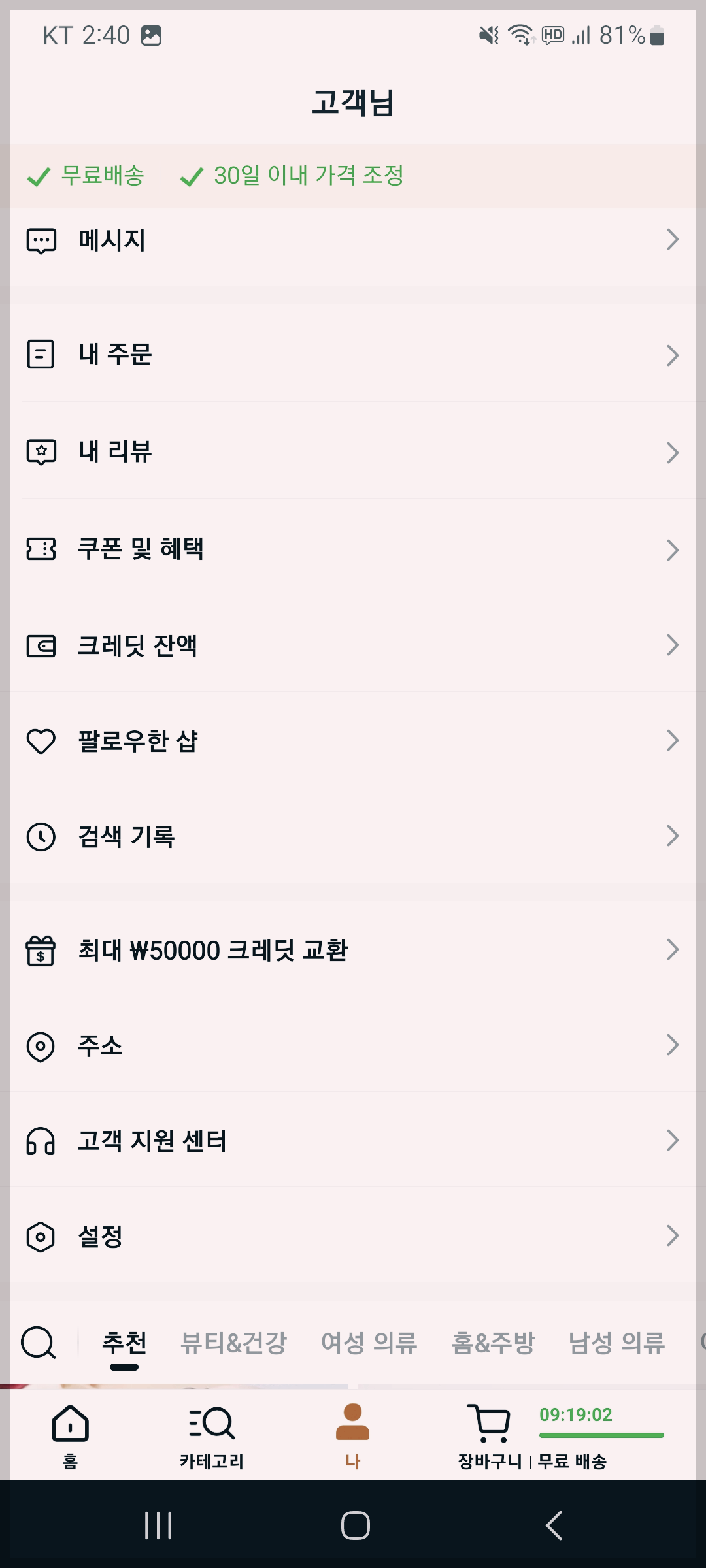706x1568 pixels.
Task: Switch to 뷰티&건강 category tab
Action: (x=235, y=1343)
